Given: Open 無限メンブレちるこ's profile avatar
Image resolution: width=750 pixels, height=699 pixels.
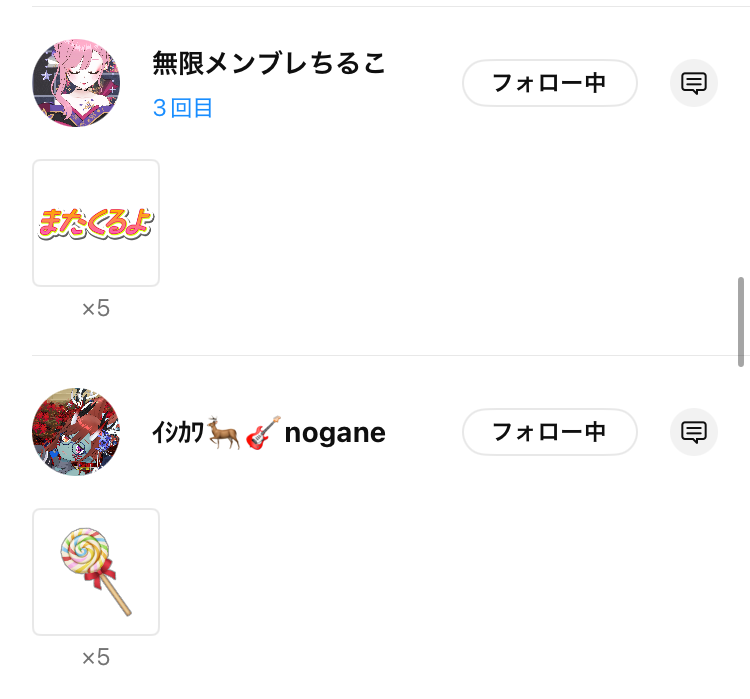Looking at the screenshot, I should 76,83.
